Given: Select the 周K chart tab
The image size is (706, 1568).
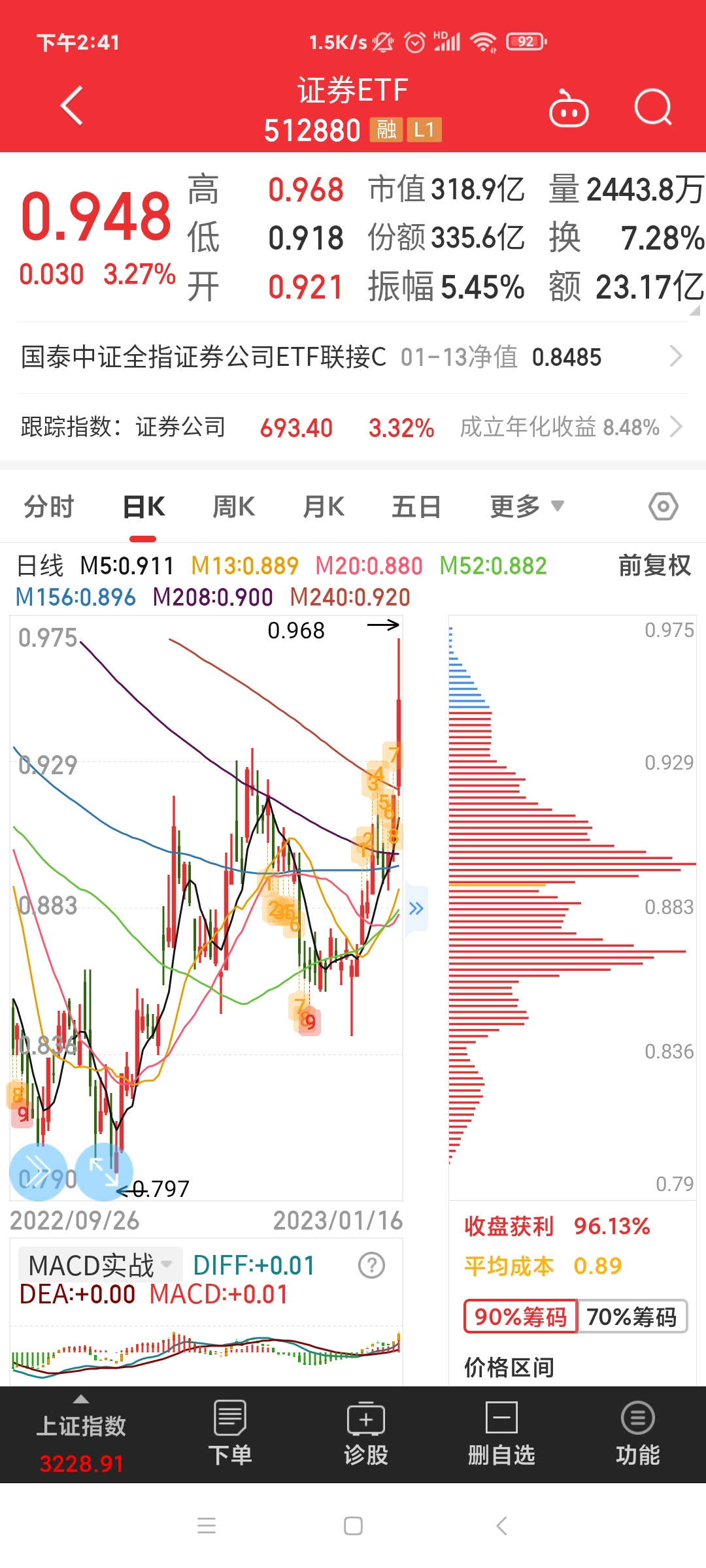Looking at the screenshot, I should (x=233, y=506).
